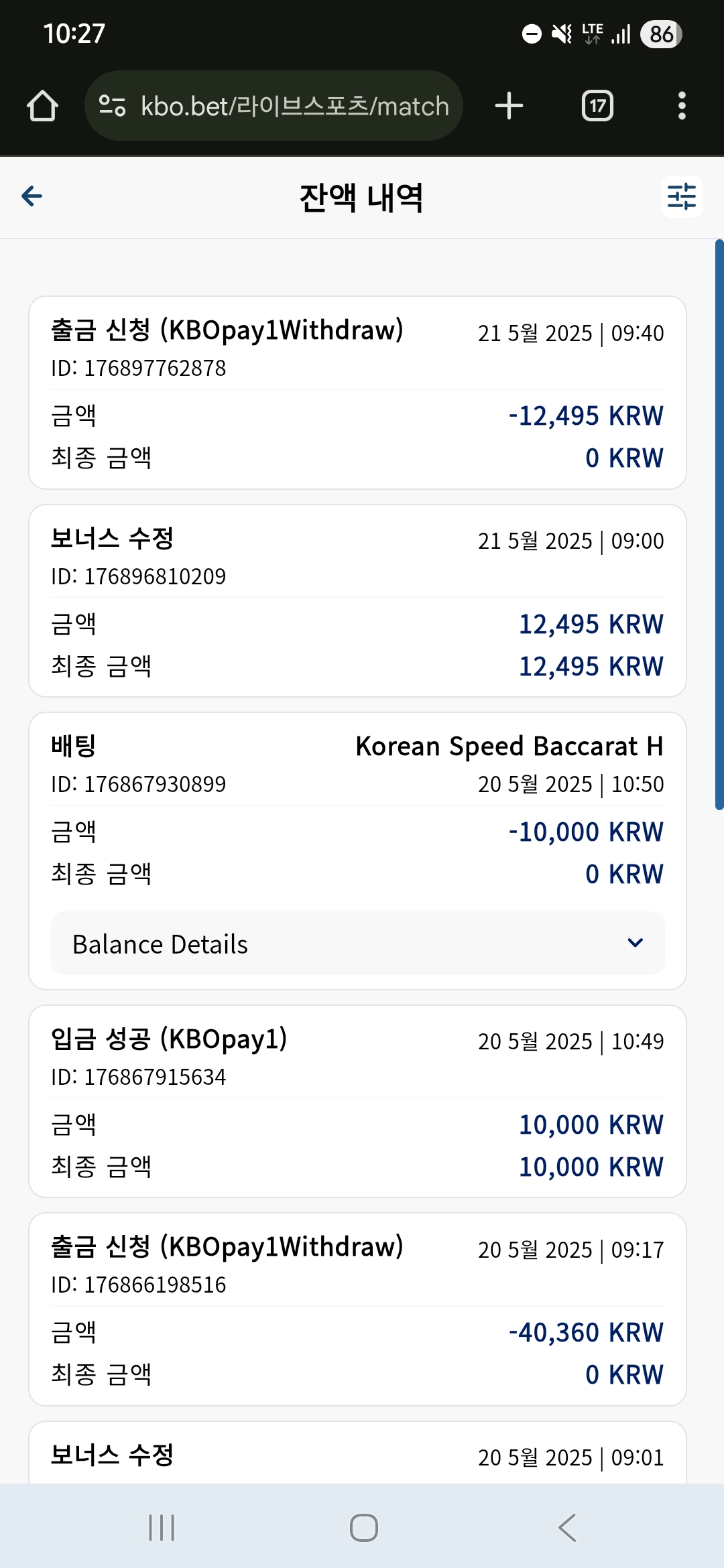
Task: Tap the browser home button
Action: 42,106
